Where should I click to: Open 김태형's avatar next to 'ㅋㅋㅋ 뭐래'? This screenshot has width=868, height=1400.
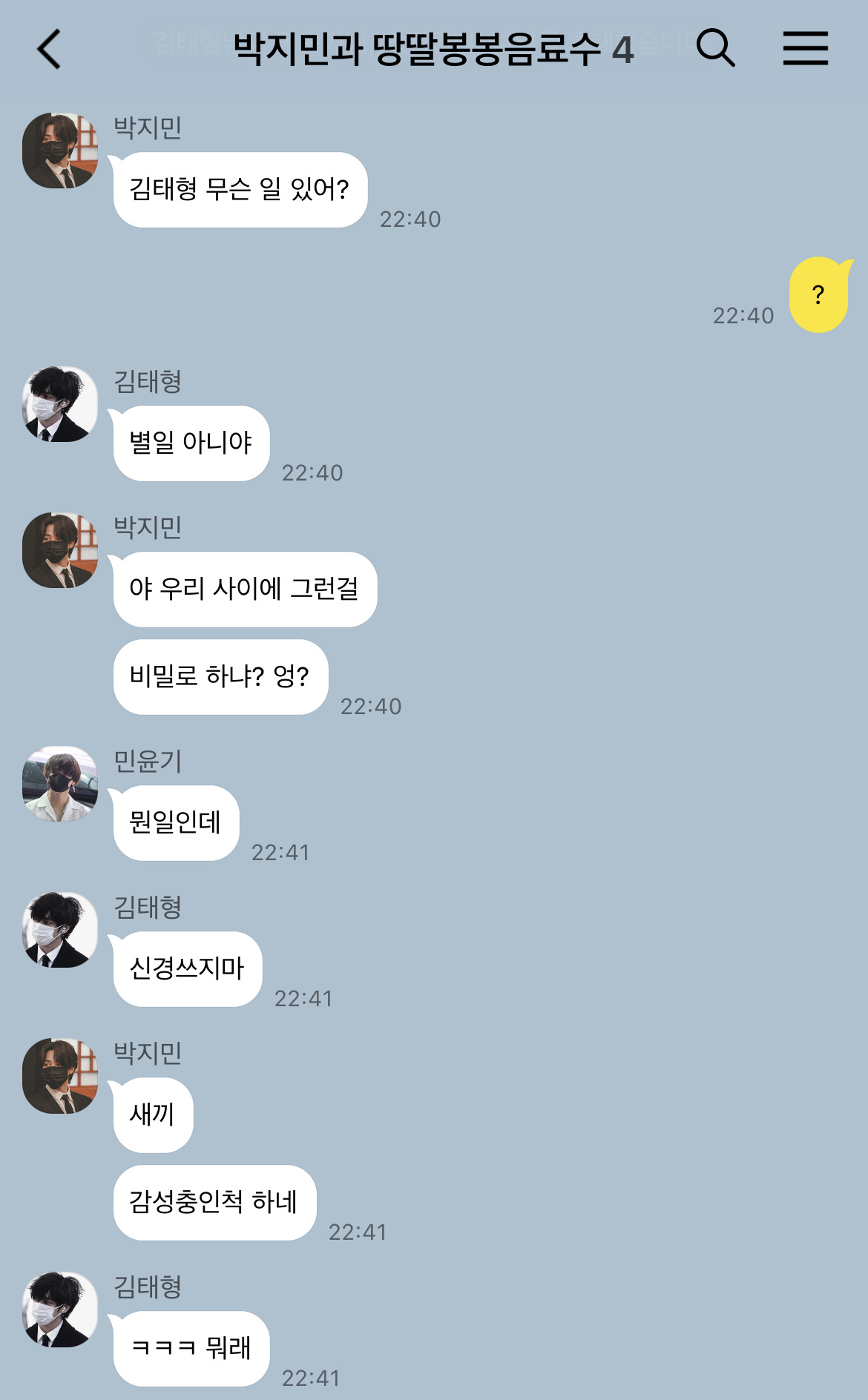point(60,1310)
